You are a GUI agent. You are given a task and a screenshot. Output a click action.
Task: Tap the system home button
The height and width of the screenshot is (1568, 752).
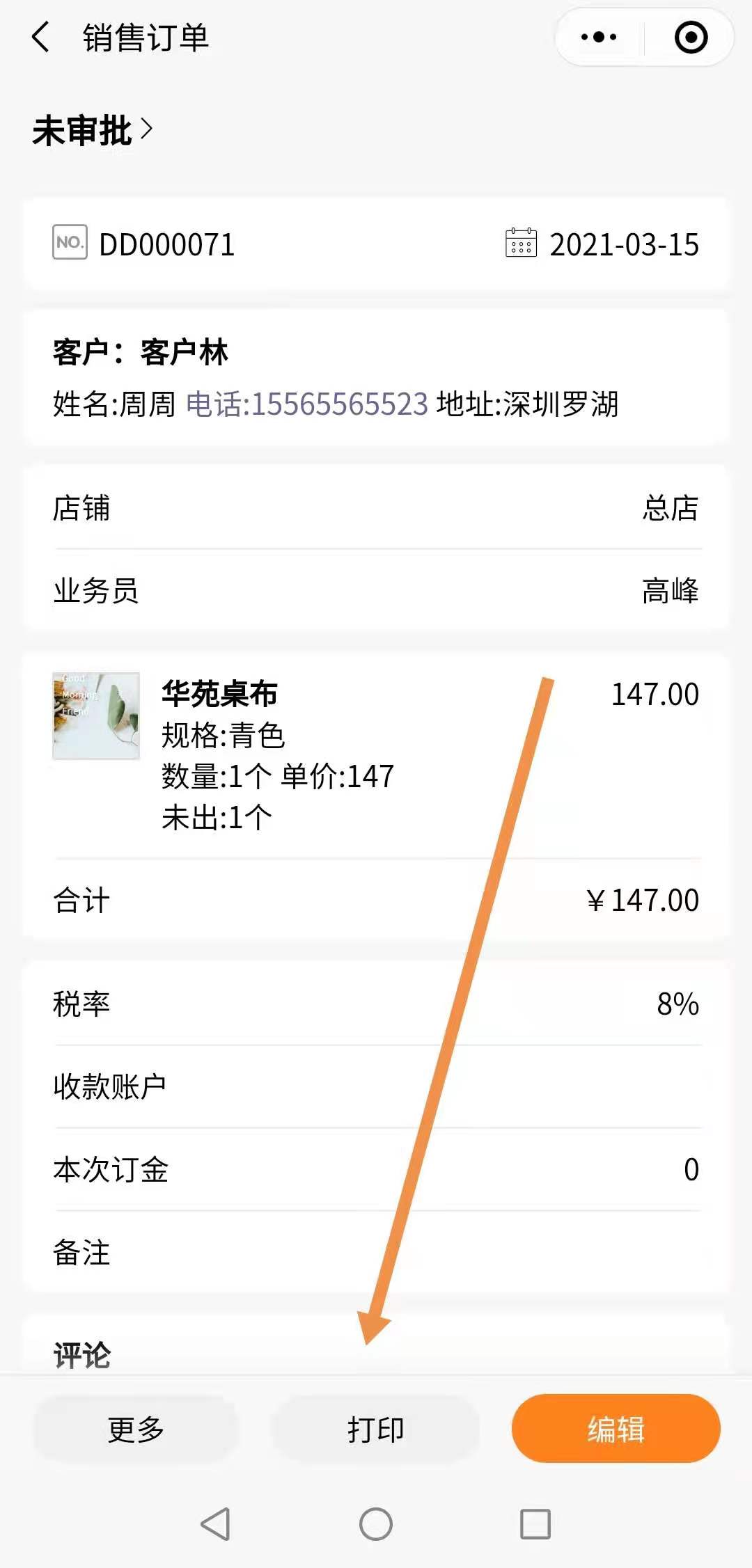point(375,1524)
